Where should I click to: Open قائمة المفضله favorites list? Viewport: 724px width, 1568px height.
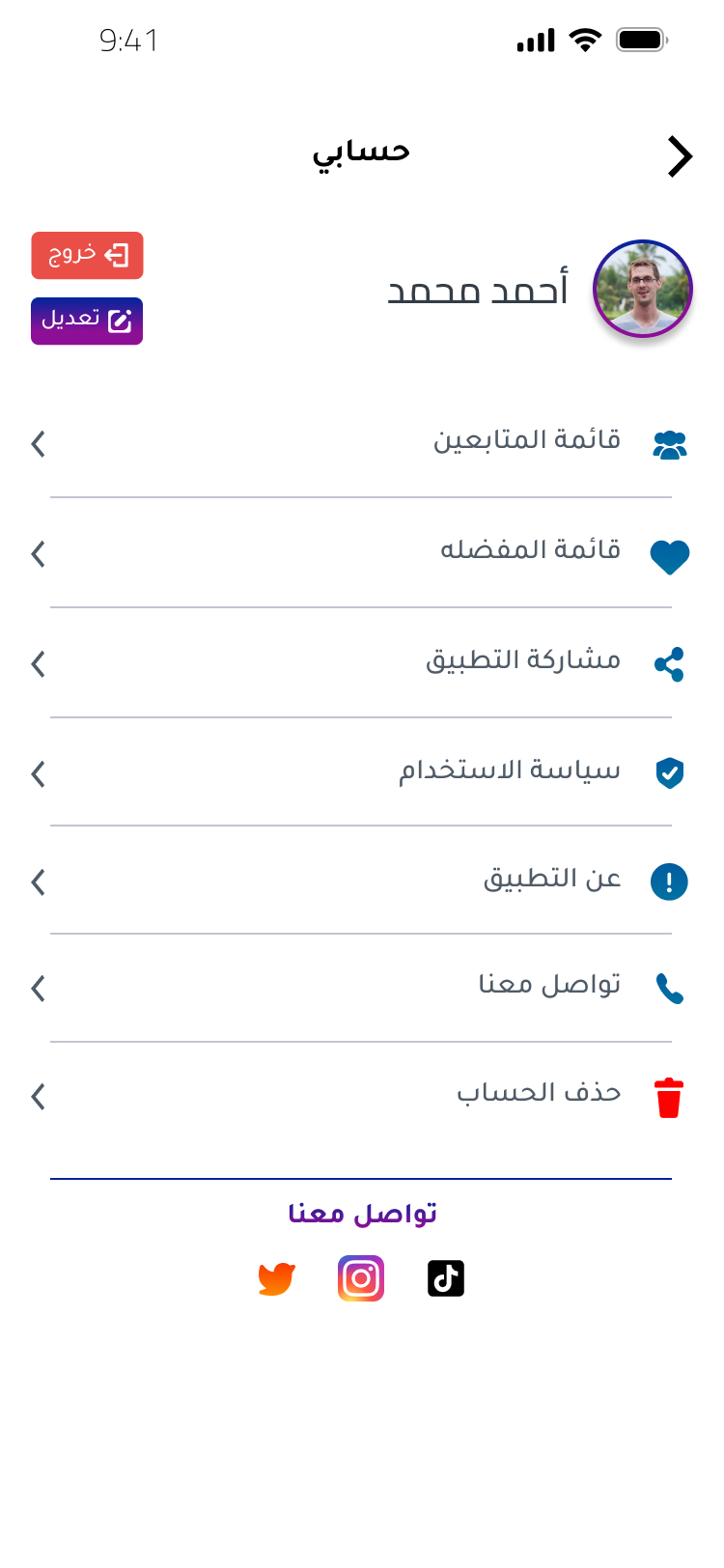click(361, 553)
